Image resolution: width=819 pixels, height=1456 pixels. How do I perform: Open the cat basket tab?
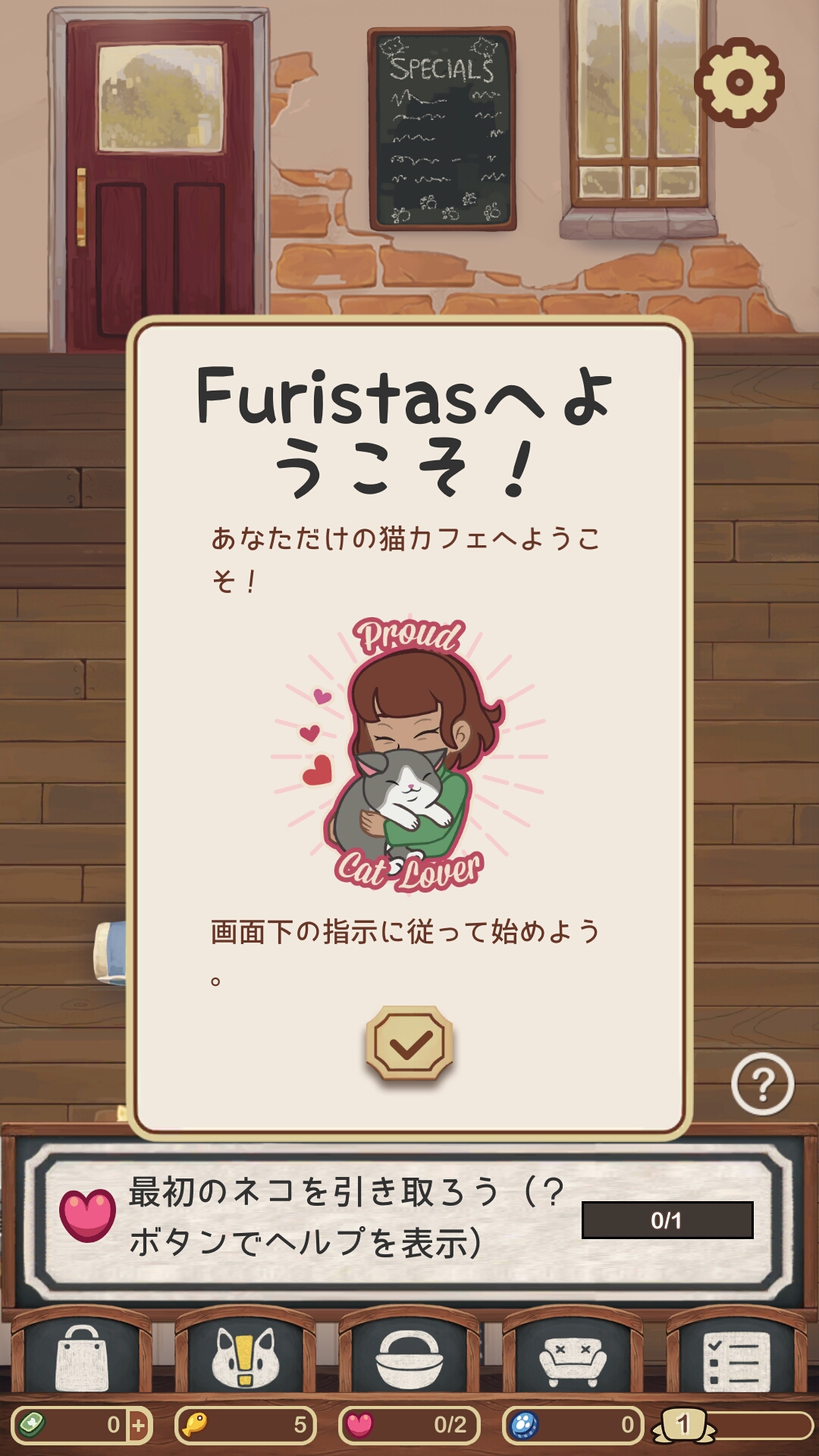(409, 1357)
